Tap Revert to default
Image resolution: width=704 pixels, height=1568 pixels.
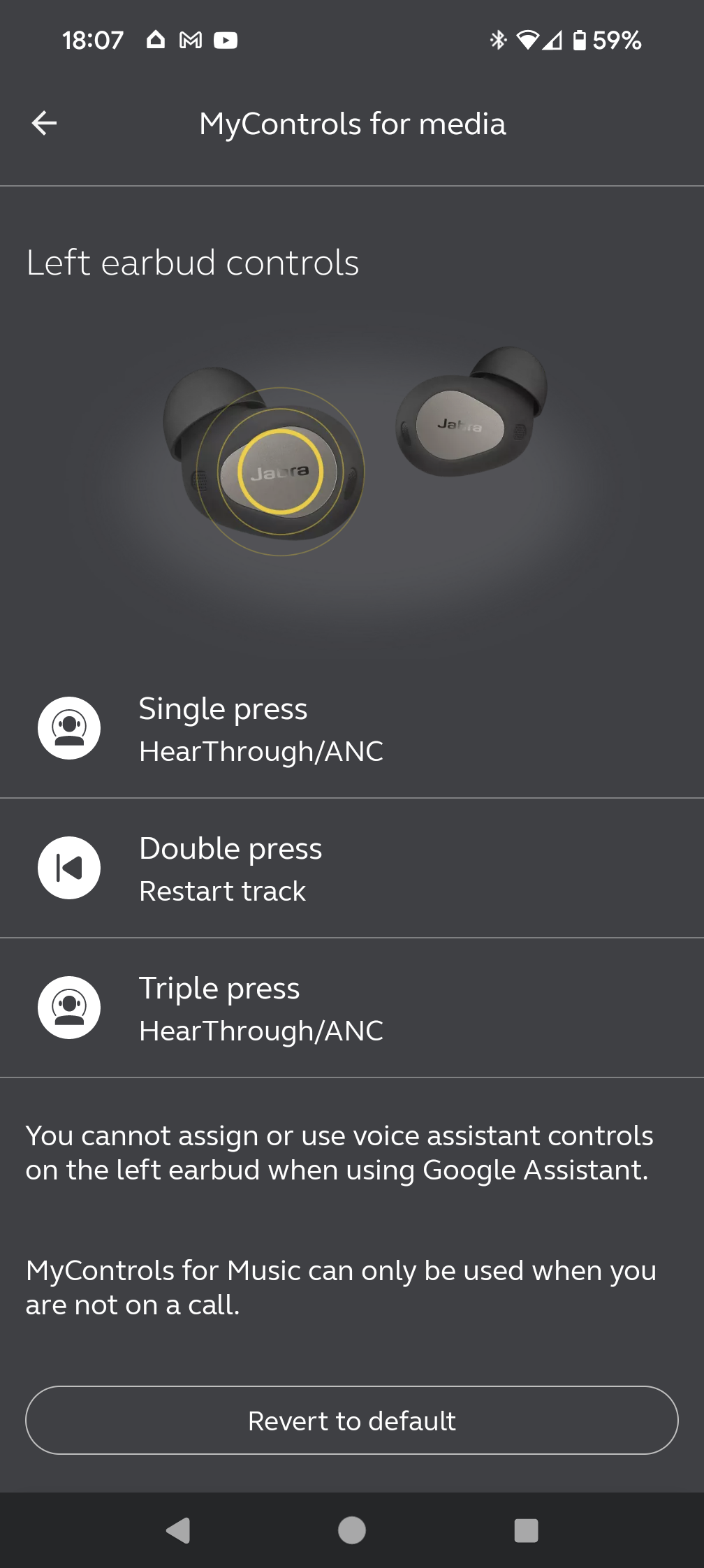point(351,1421)
